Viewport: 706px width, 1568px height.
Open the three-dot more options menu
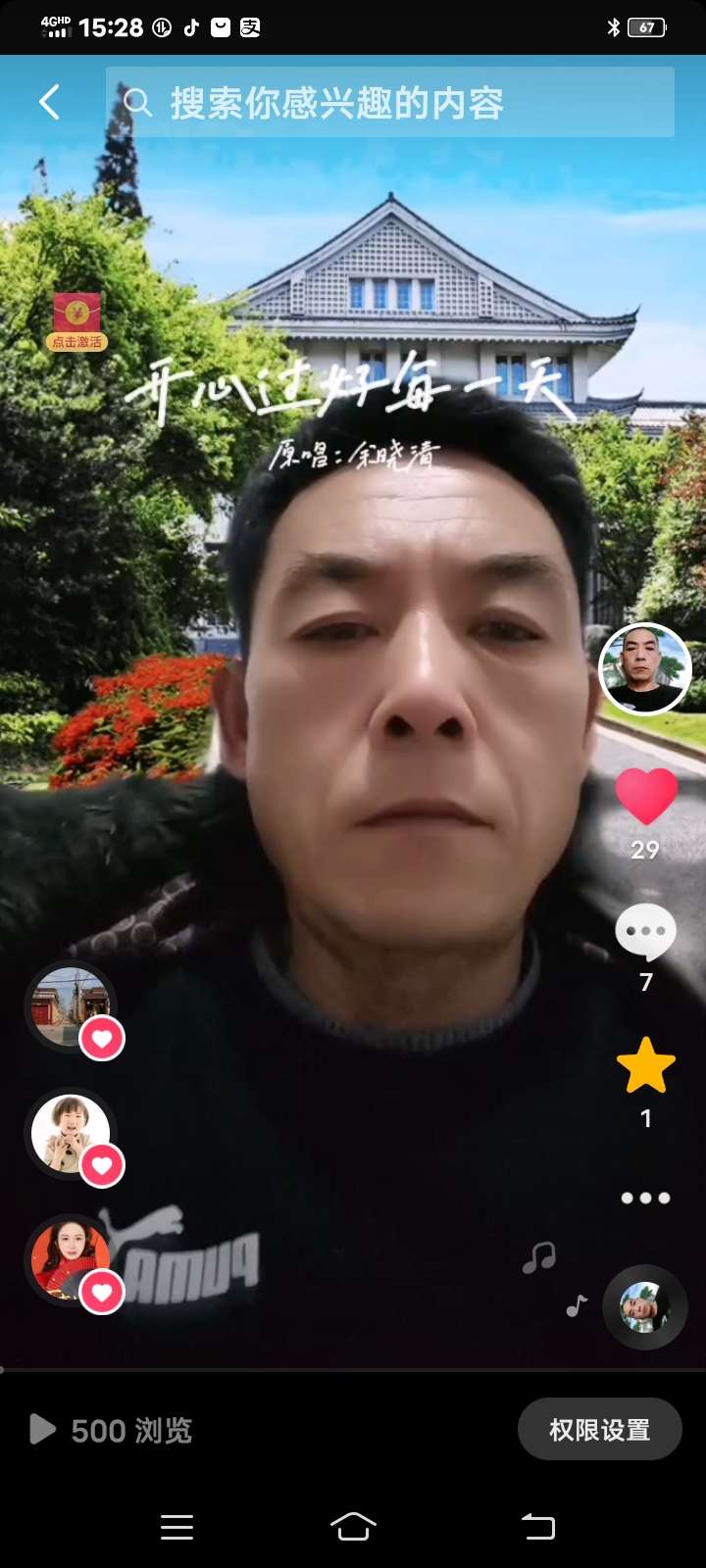coord(645,1198)
